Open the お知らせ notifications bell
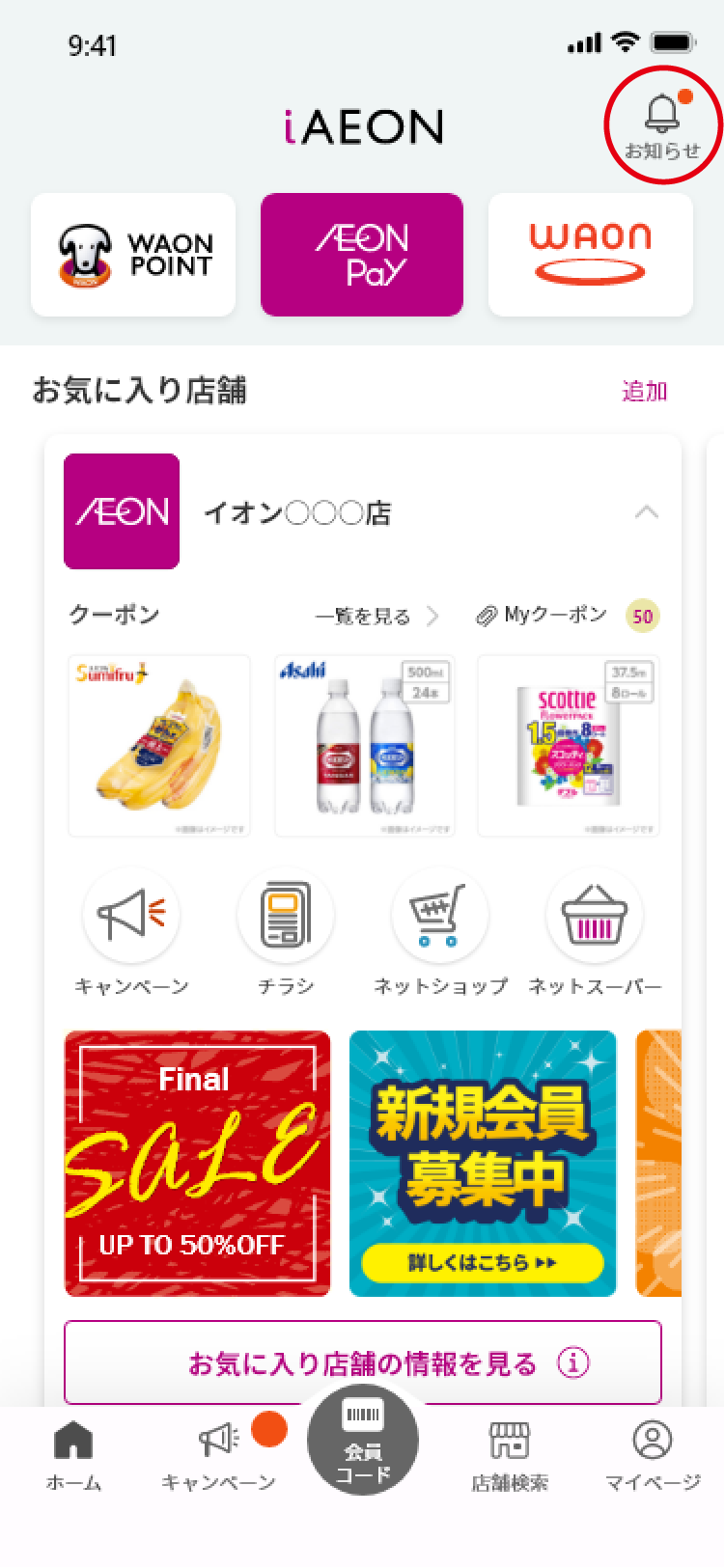This screenshot has height=1568, width=725. point(662,125)
